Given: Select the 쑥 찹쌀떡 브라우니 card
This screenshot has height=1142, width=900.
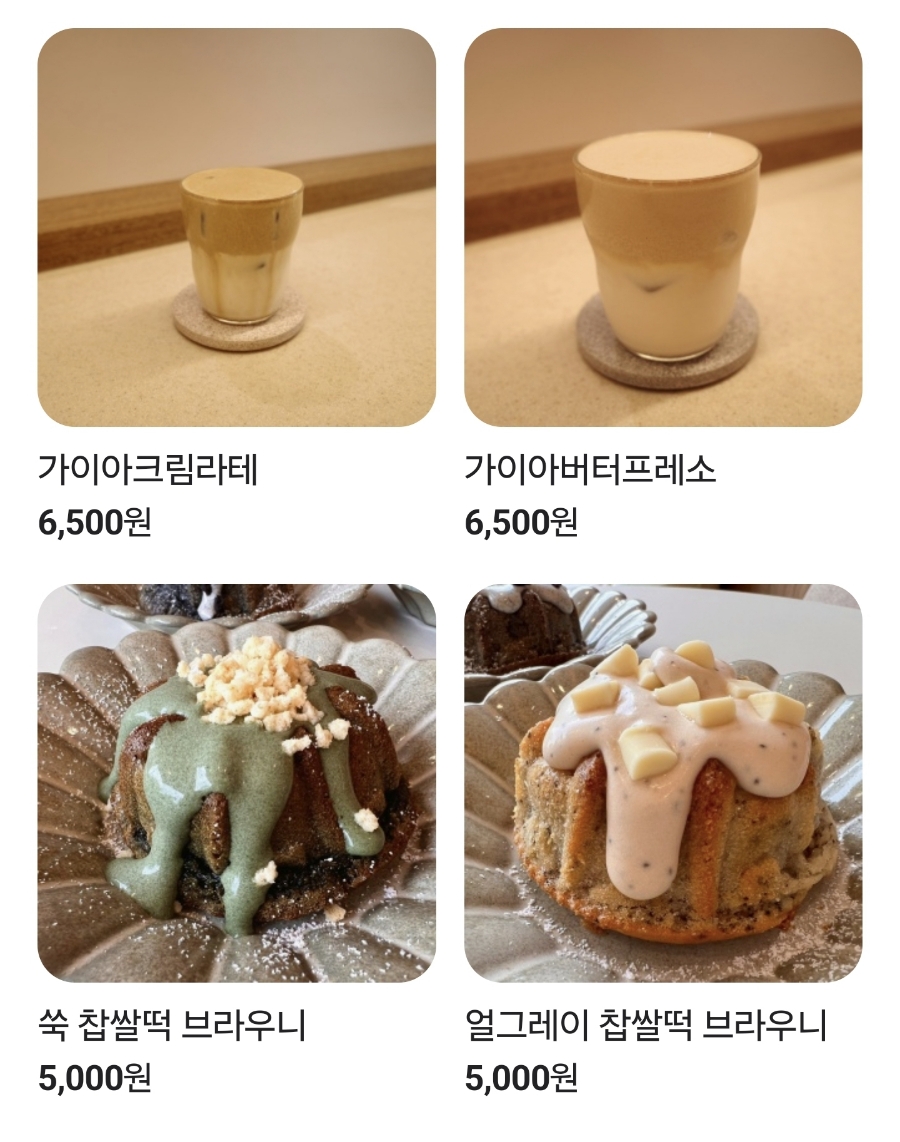Looking at the screenshot, I should tap(237, 783).
